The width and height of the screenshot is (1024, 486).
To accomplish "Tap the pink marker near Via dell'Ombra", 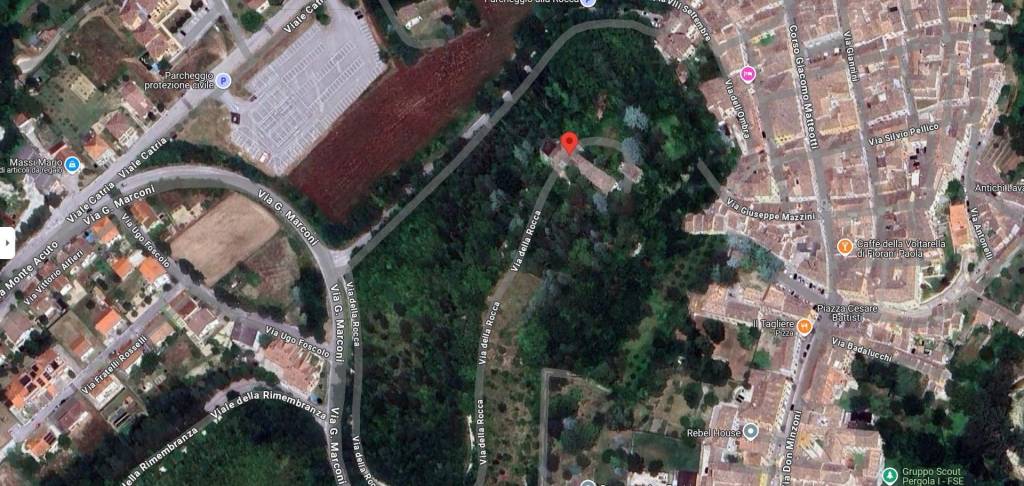I will (x=748, y=73).
